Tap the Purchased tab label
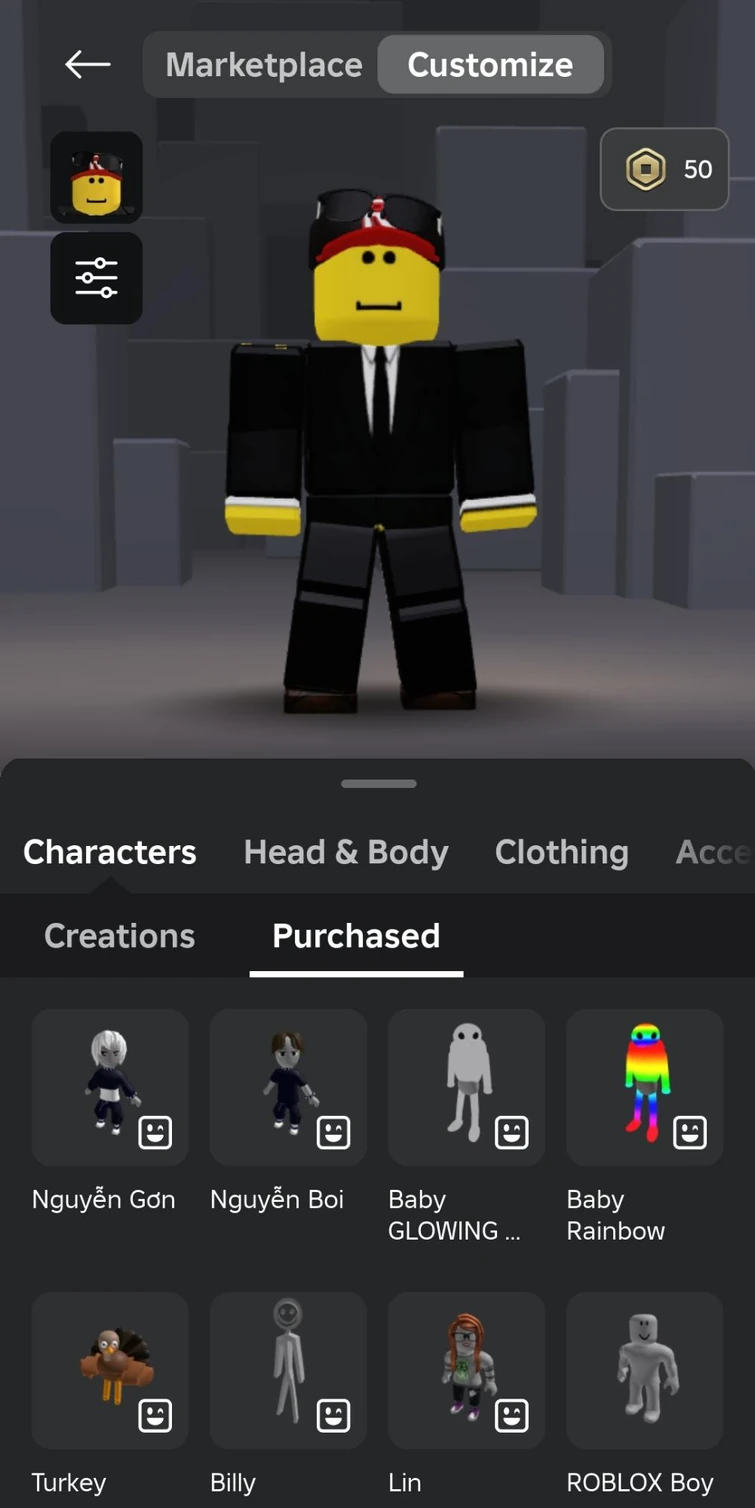Screen dimensions: 755x1508 click(x=355, y=936)
